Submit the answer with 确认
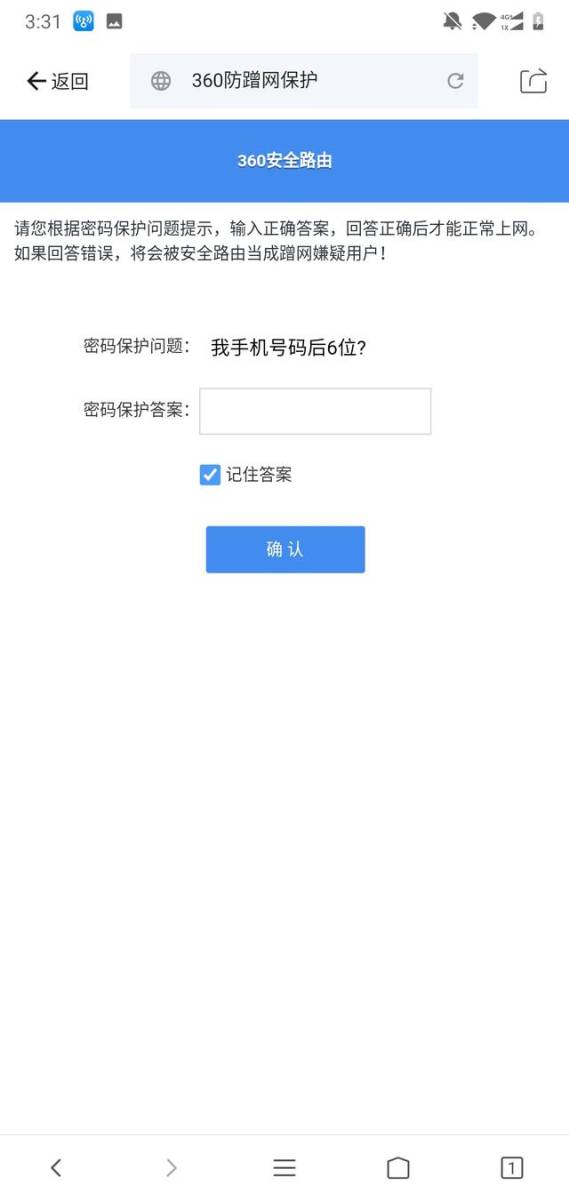 point(285,549)
